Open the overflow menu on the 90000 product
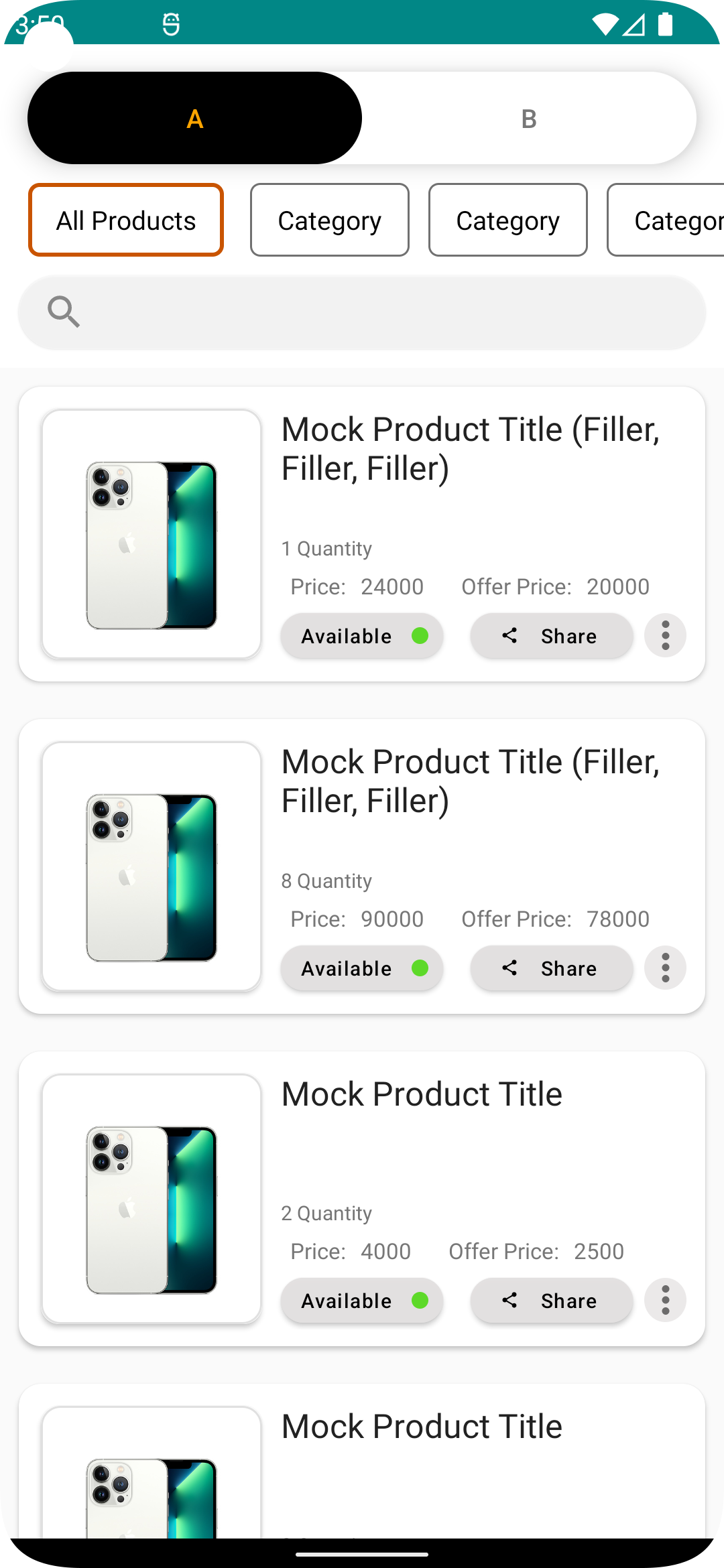Viewport: 724px width, 1568px height. [x=665, y=968]
